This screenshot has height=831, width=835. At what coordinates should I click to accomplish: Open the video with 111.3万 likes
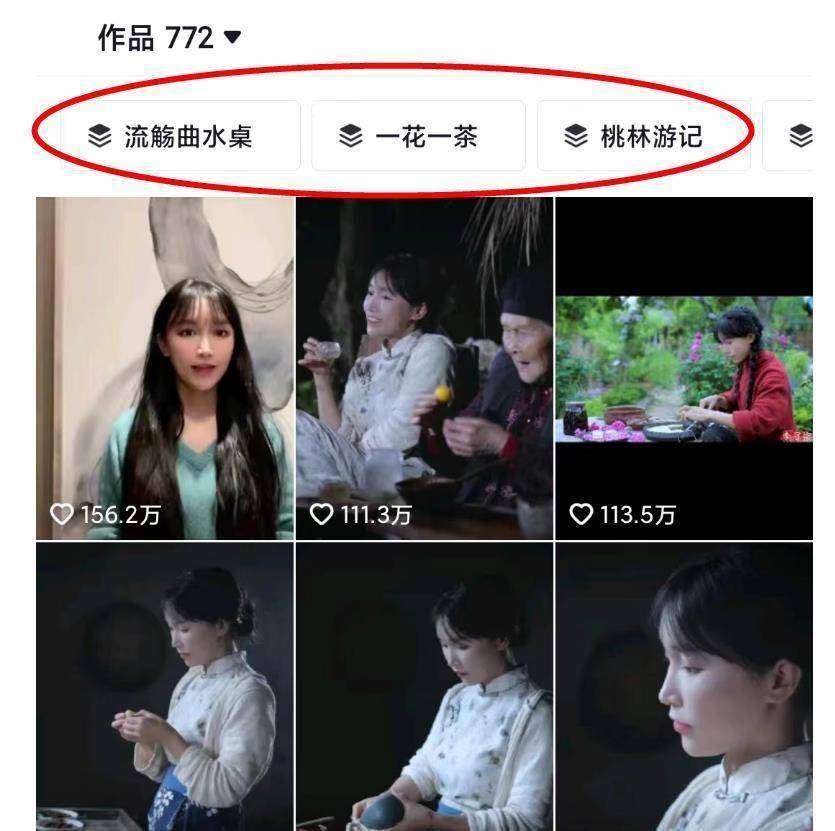coord(424,368)
